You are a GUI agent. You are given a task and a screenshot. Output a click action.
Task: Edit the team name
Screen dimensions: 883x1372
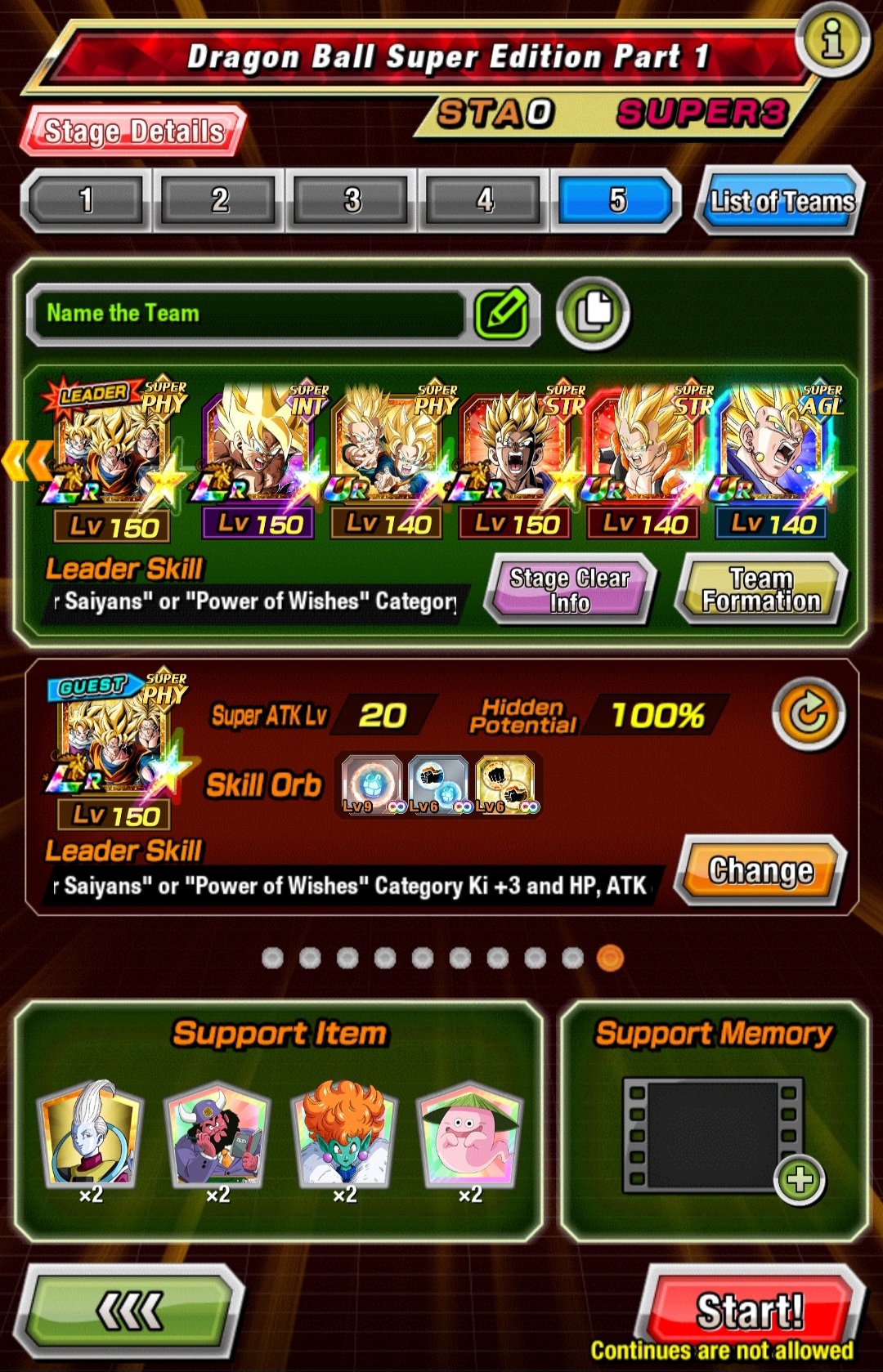pos(501,313)
